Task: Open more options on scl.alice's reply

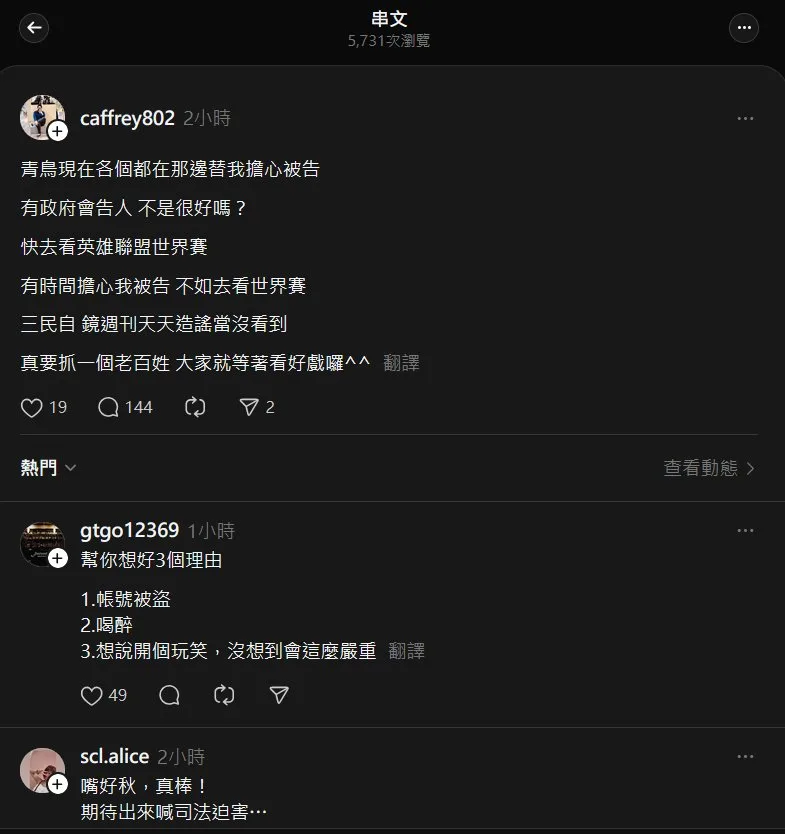Action: [745, 756]
